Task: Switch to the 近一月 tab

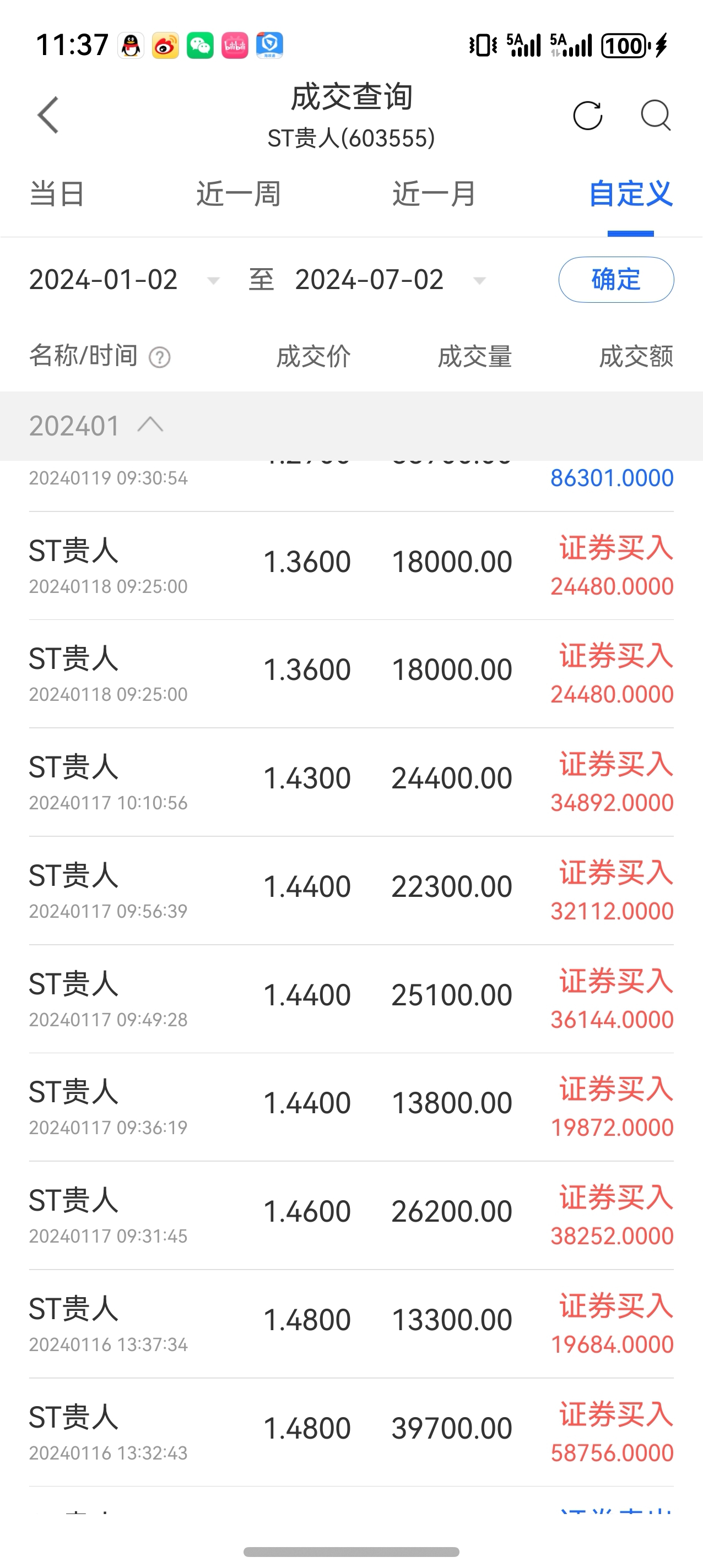Action: (434, 194)
